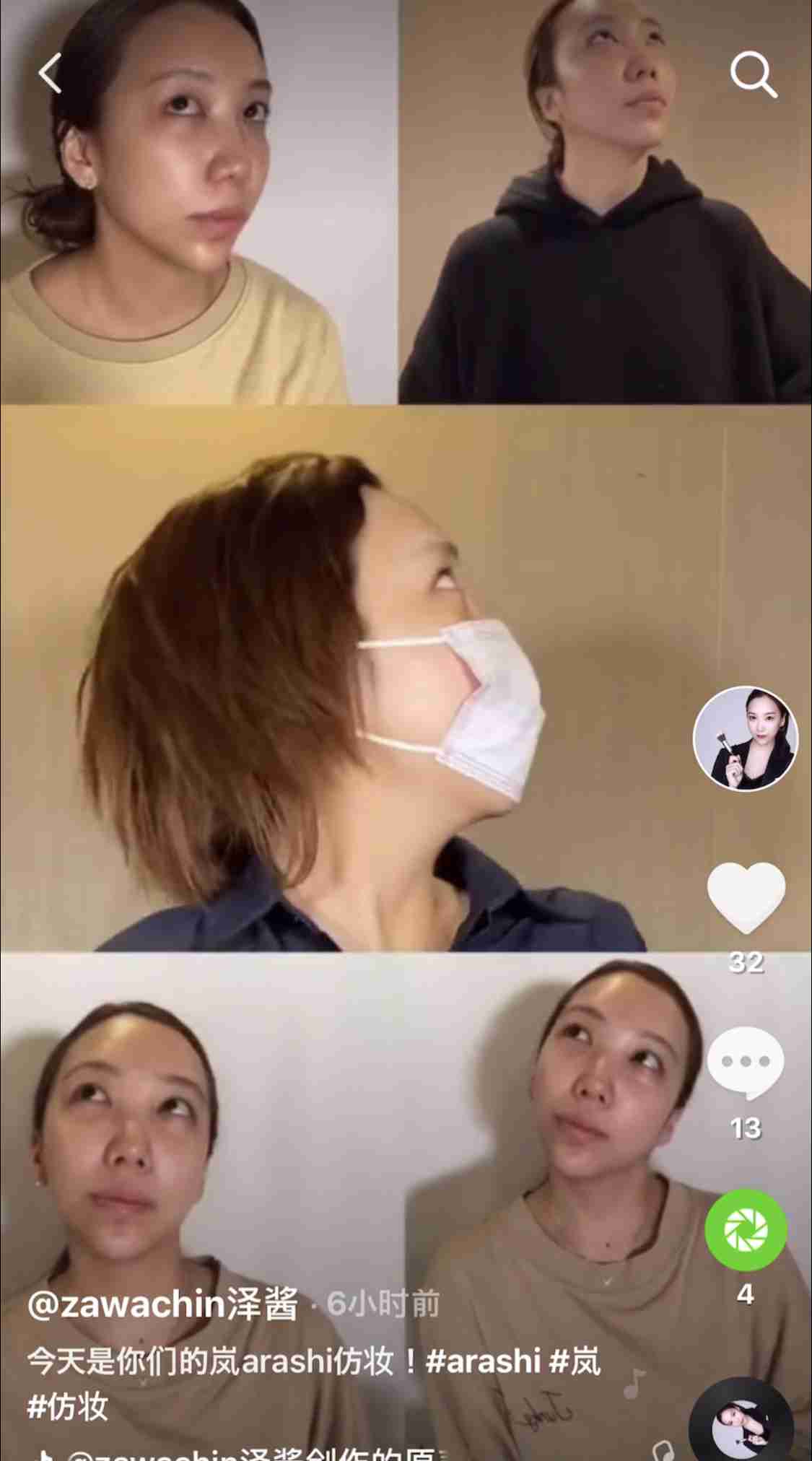Like this video with the heart
This screenshot has height=1461, width=812.
pos(746,897)
